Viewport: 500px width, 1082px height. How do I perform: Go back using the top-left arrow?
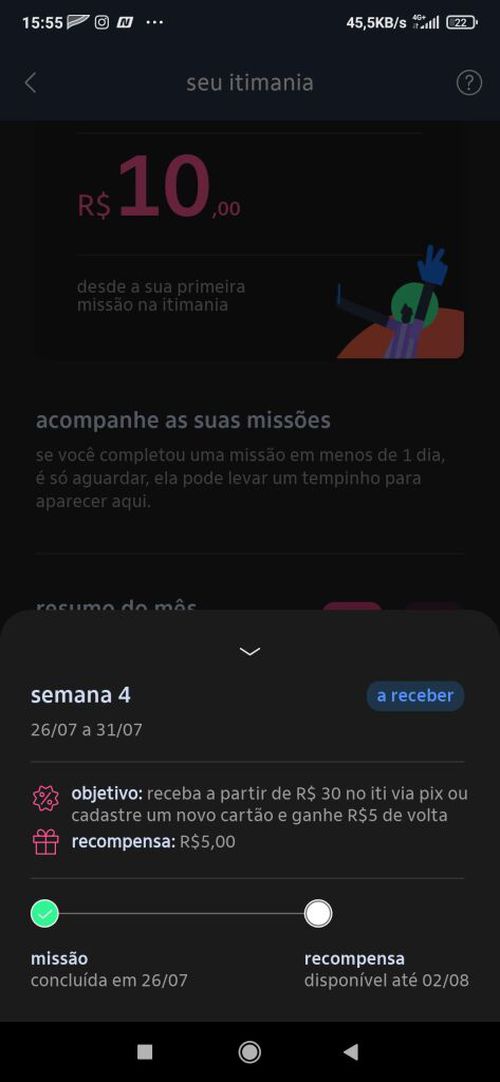[x=30, y=83]
